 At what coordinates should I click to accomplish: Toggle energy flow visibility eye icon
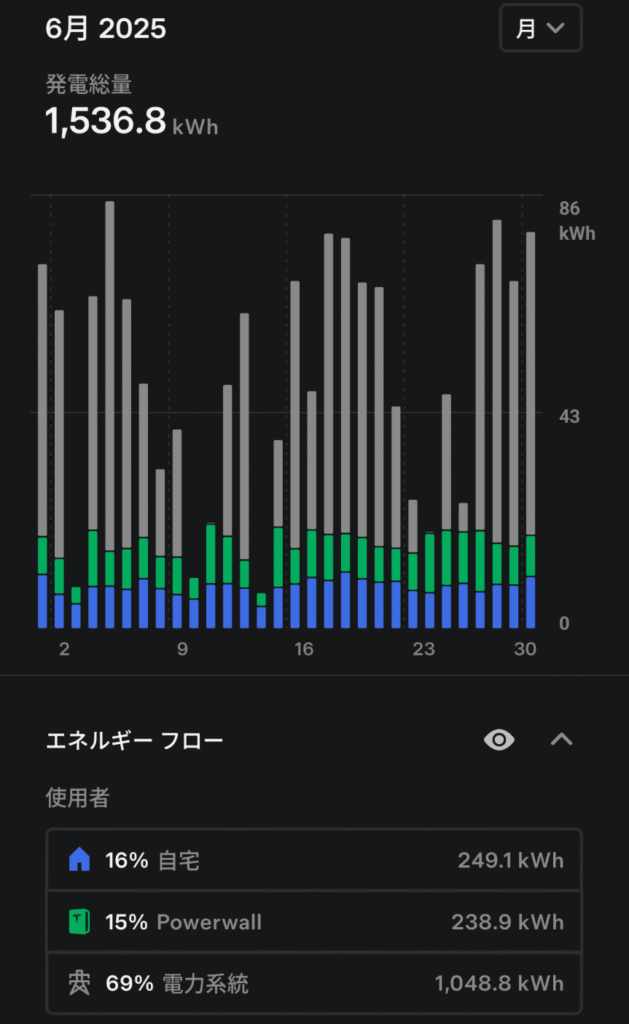pos(499,740)
